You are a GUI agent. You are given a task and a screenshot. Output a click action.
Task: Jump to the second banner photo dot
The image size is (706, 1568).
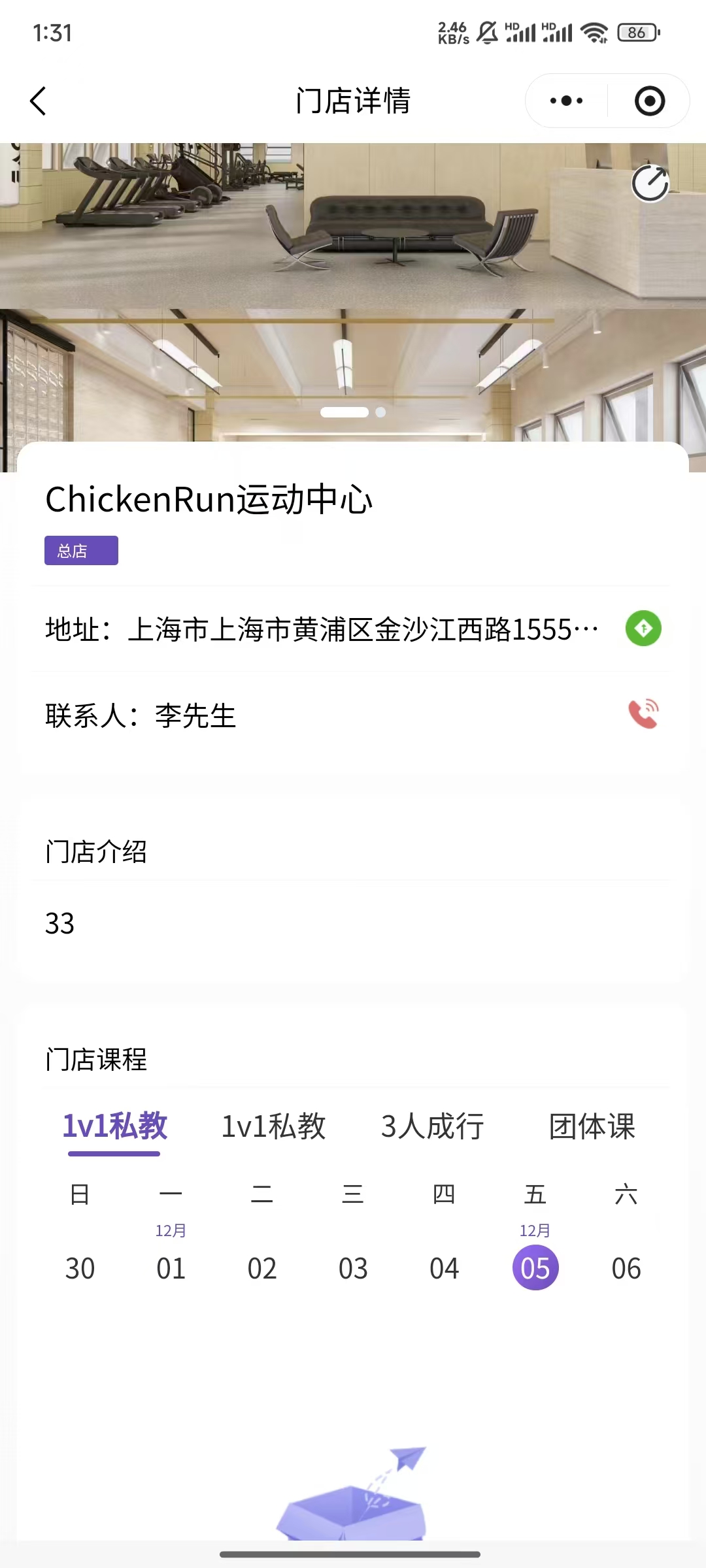pos(380,412)
